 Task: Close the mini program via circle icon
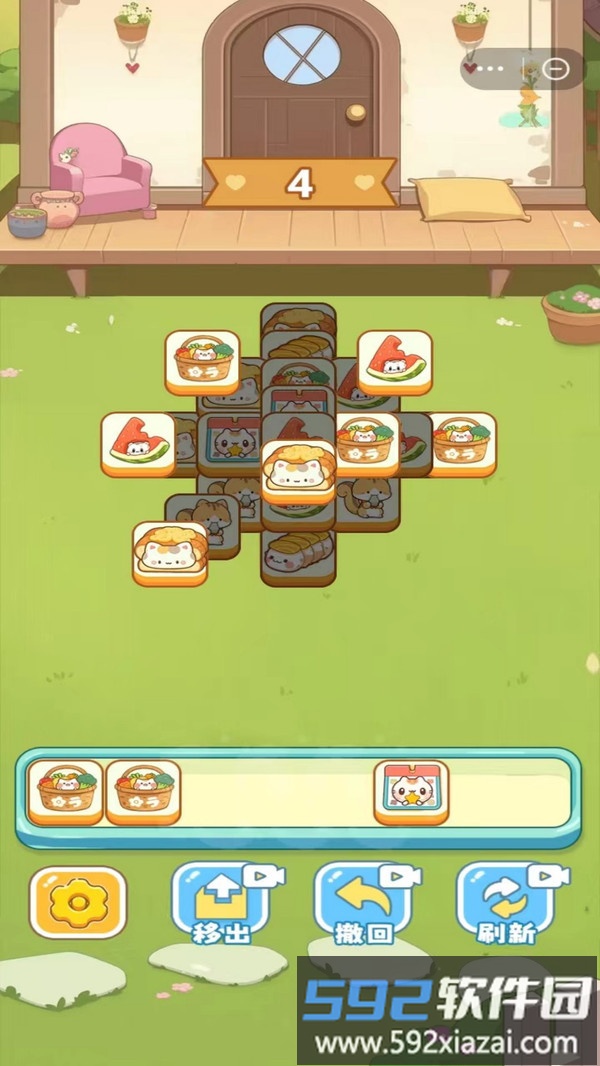coord(556,69)
